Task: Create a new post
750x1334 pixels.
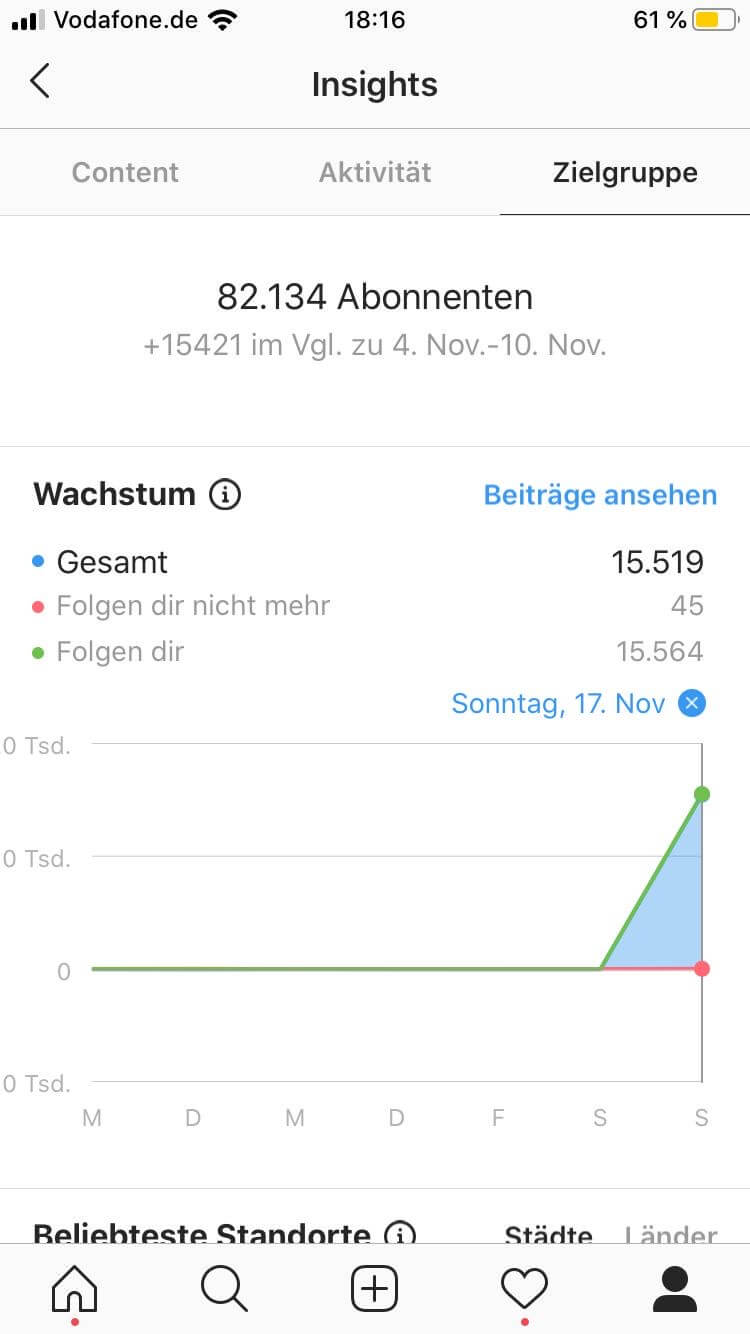Action: point(375,1288)
